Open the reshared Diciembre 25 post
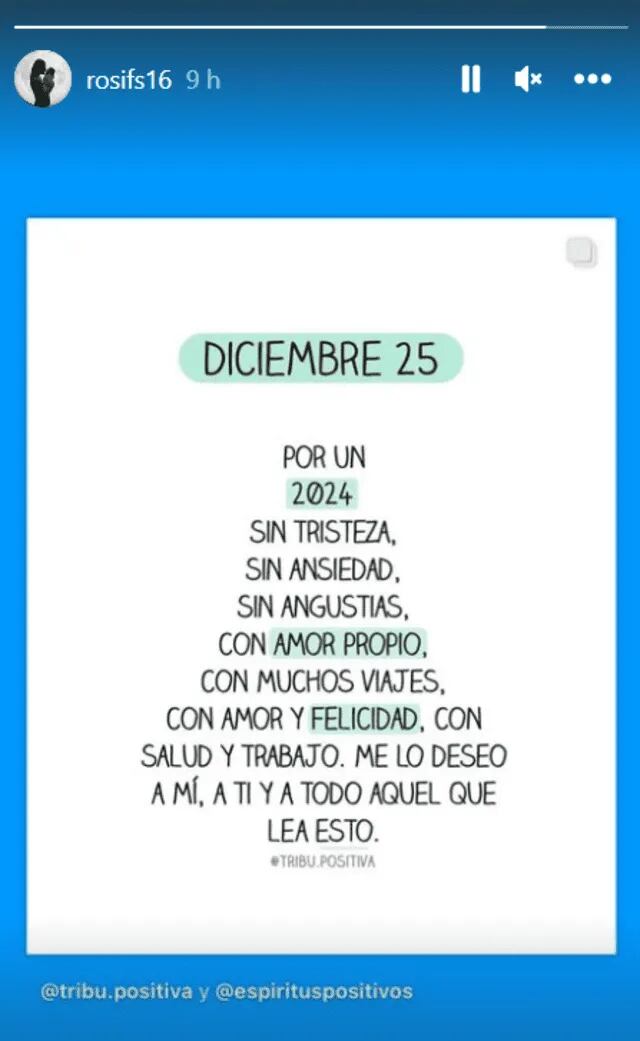The width and height of the screenshot is (640, 1041). pyautogui.click(x=320, y=585)
